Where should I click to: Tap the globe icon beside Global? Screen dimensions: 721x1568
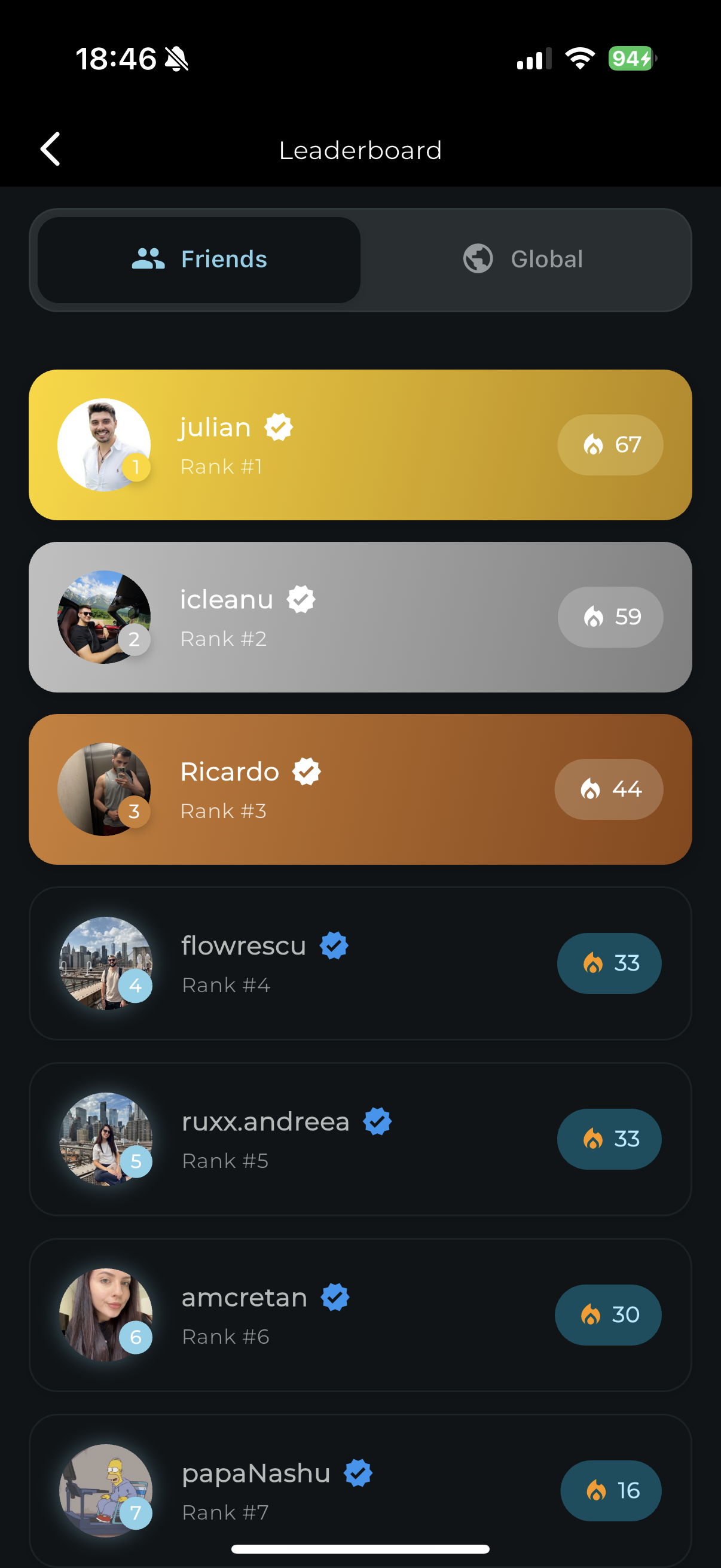[478, 259]
